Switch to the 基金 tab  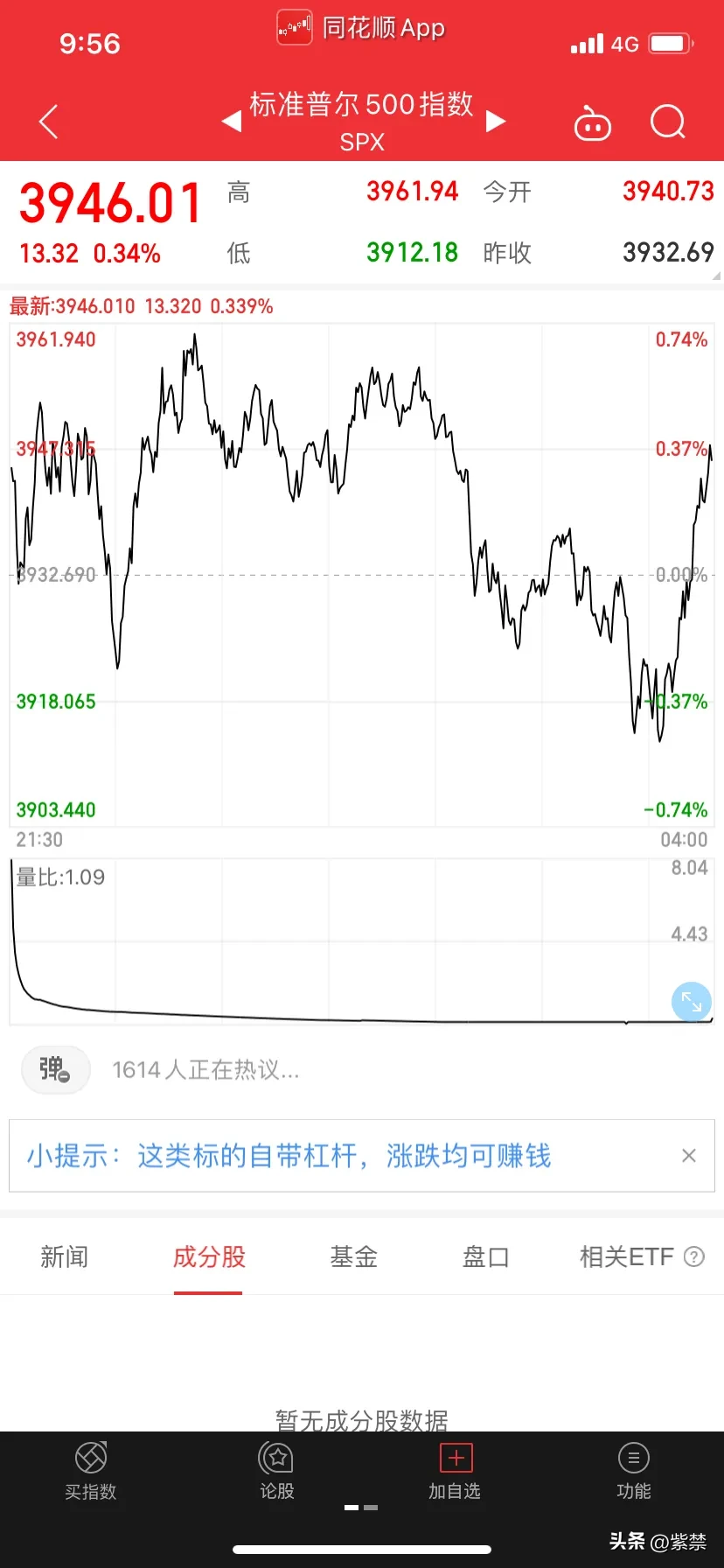[354, 1257]
